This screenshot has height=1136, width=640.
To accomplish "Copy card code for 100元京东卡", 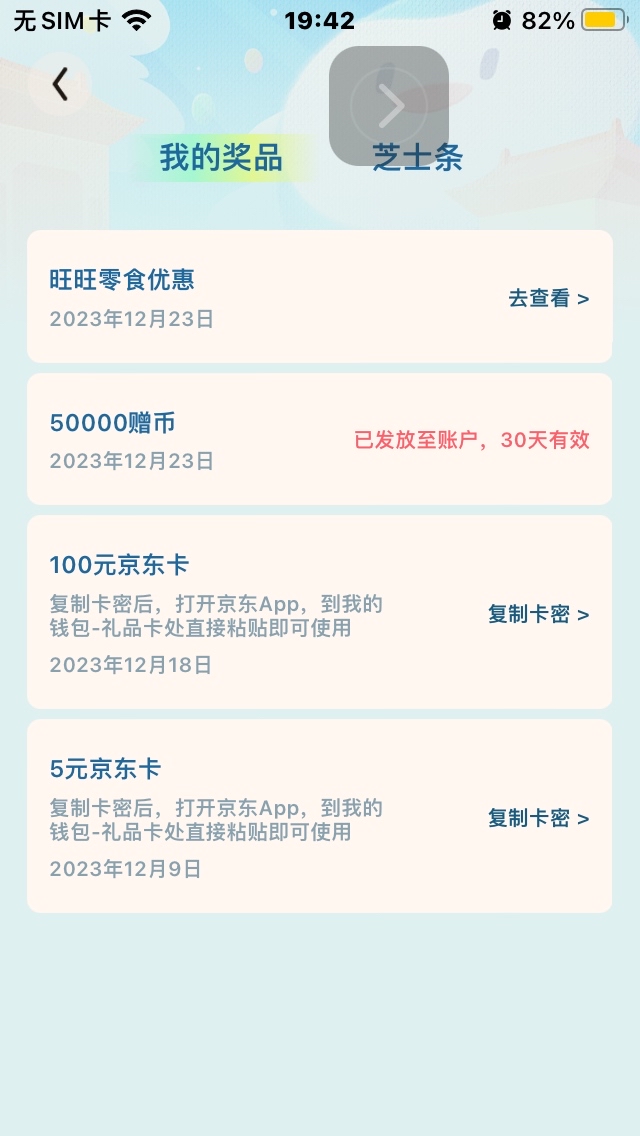I will [539, 614].
